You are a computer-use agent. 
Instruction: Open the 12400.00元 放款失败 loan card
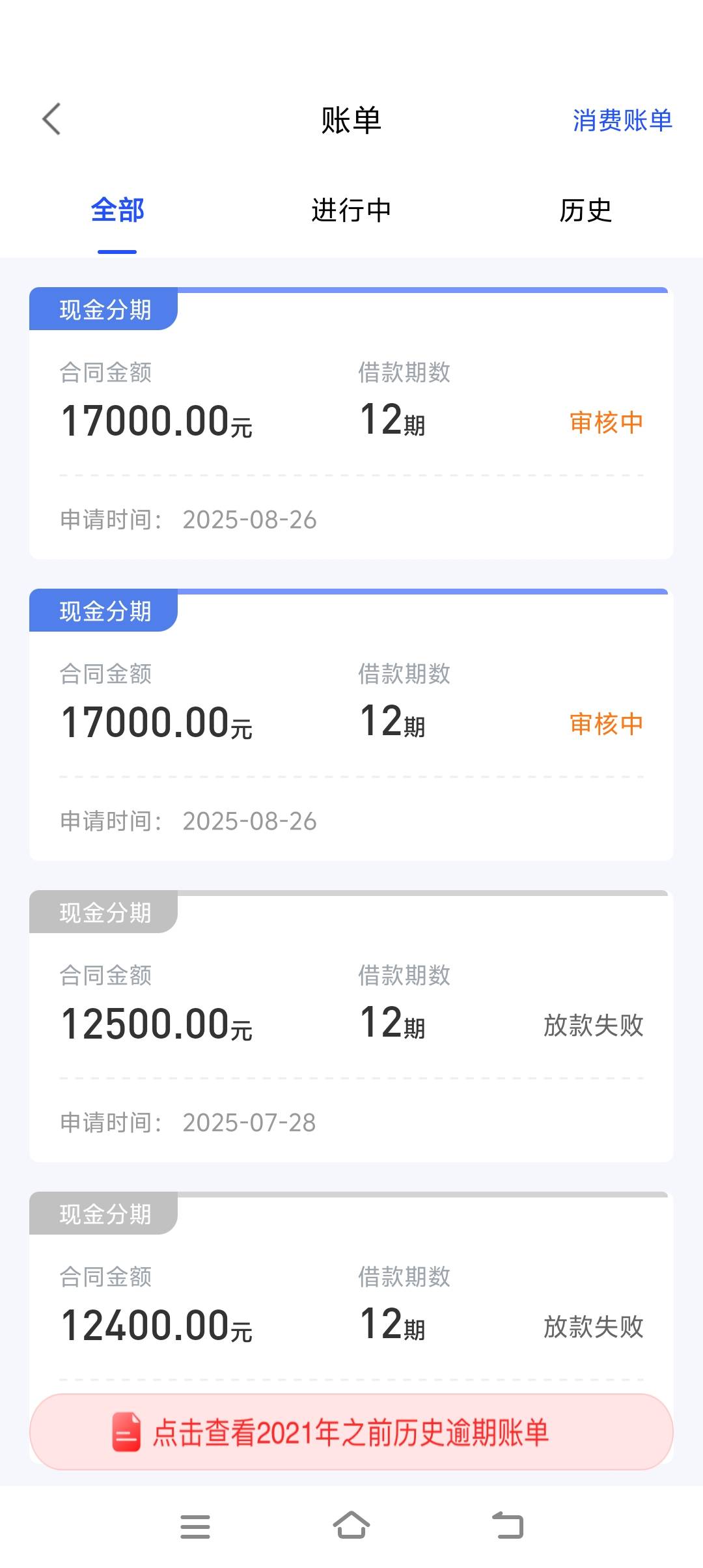tap(351, 1293)
